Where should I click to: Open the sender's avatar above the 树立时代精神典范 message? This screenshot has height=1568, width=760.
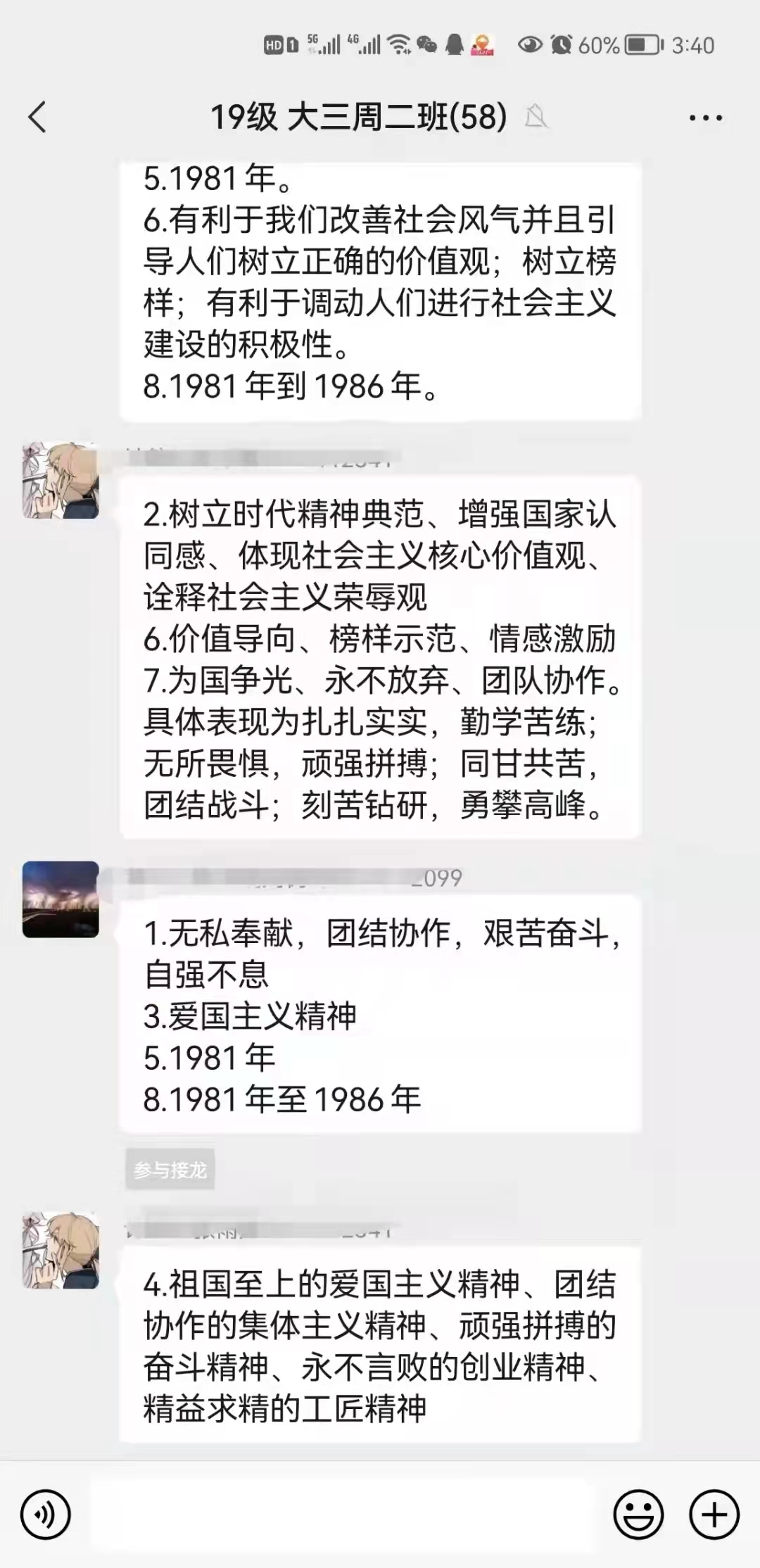pyautogui.click(x=61, y=481)
